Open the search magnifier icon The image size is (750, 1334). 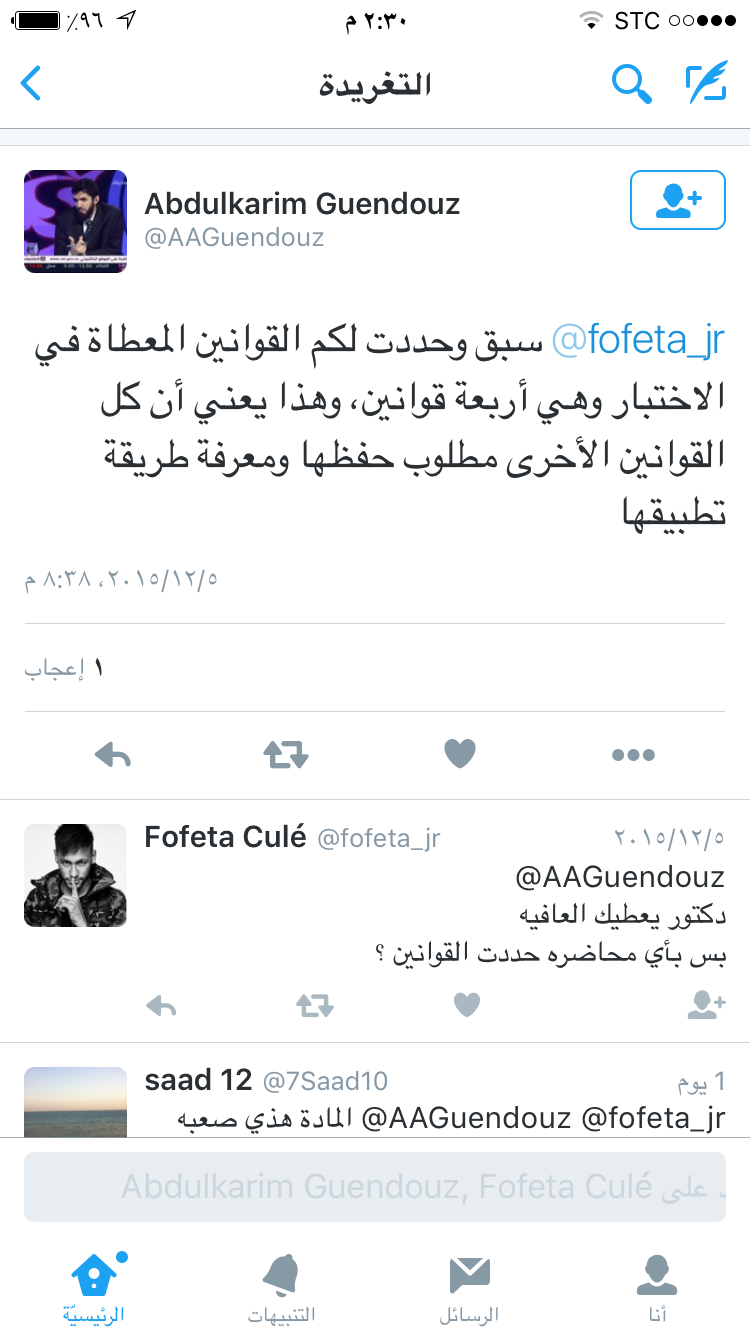pos(631,84)
